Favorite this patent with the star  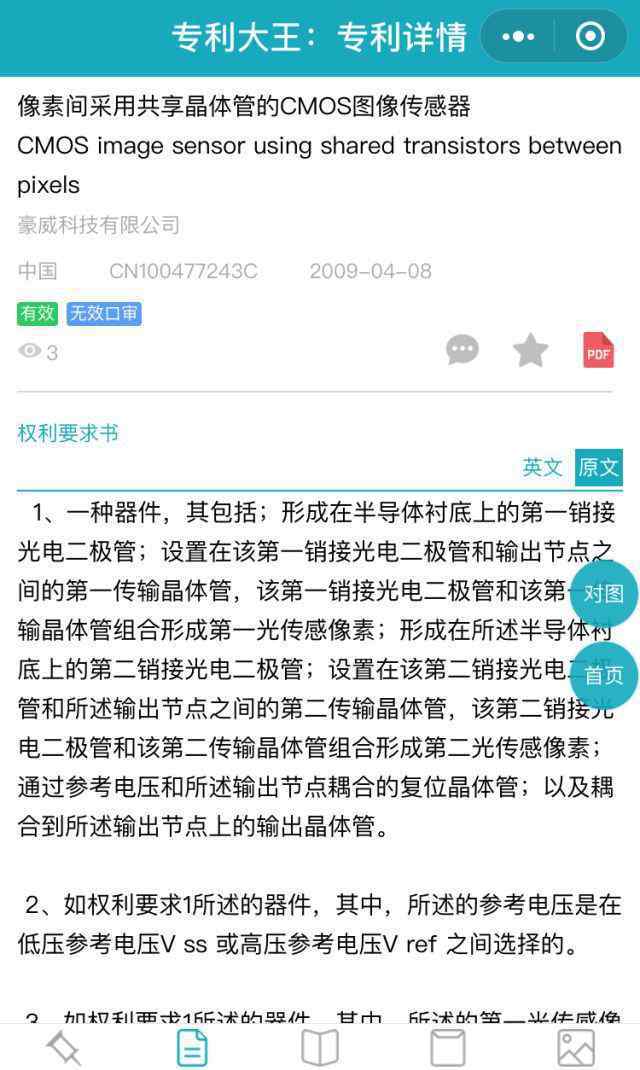(x=530, y=351)
